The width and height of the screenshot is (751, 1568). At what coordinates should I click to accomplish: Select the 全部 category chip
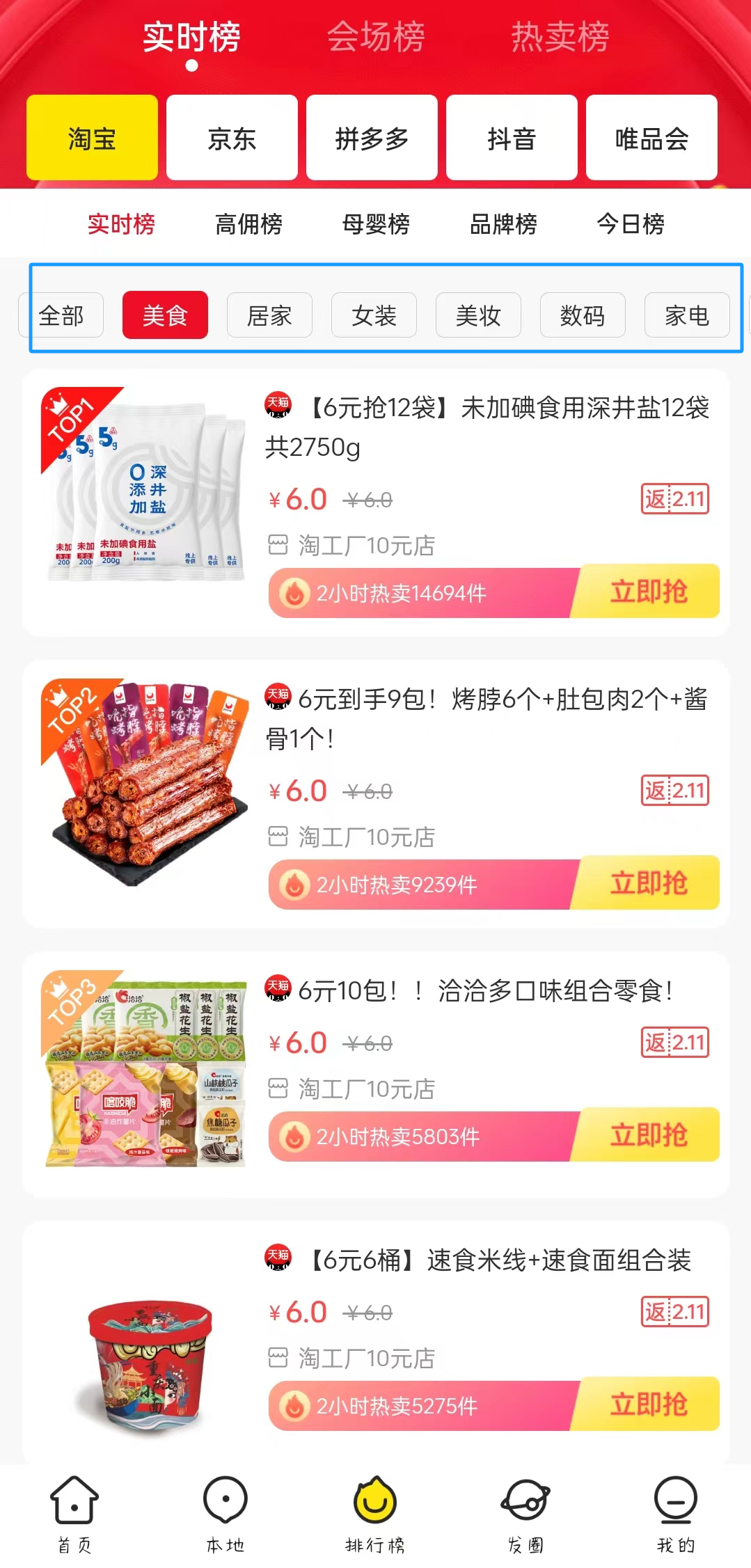(61, 316)
